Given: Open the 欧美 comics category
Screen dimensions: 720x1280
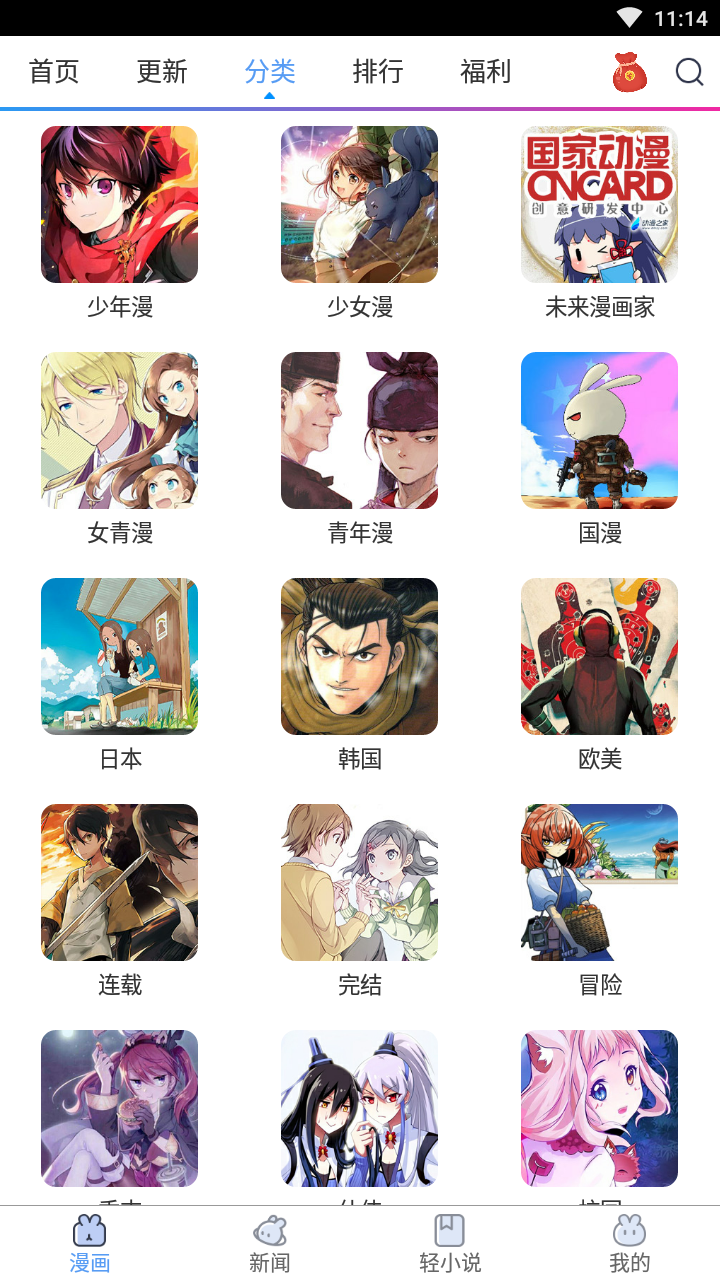Looking at the screenshot, I should [x=600, y=675].
